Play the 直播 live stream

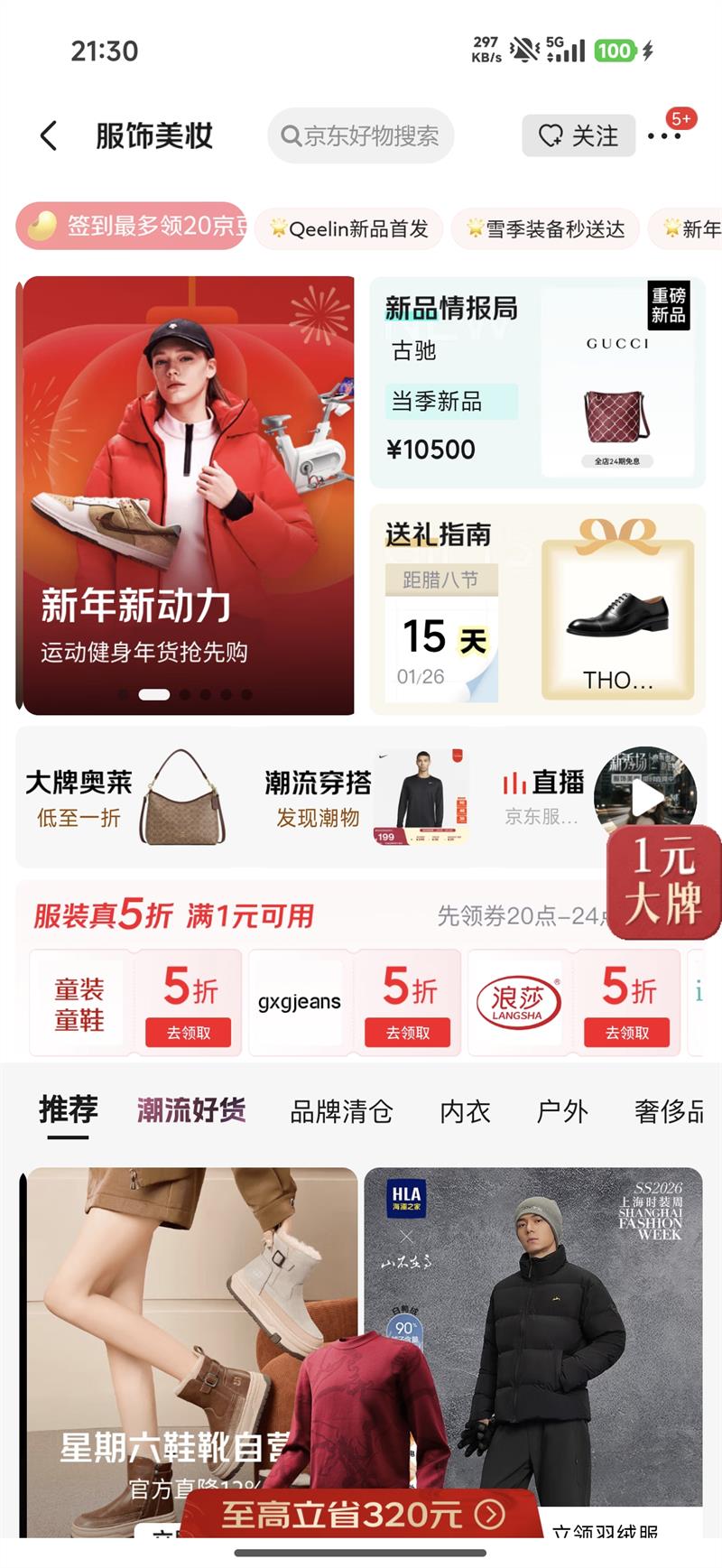coord(644,796)
